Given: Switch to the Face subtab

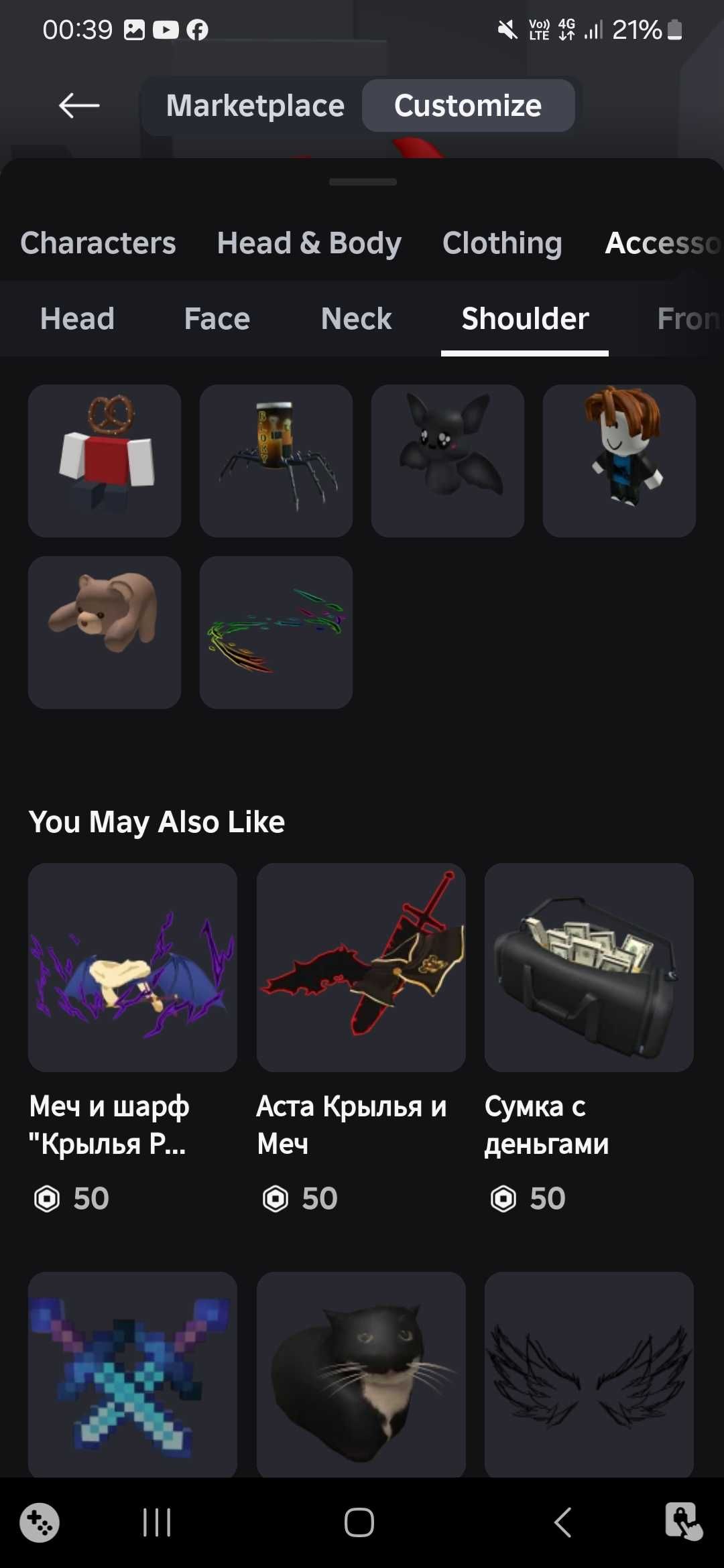Looking at the screenshot, I should [217, 319].
